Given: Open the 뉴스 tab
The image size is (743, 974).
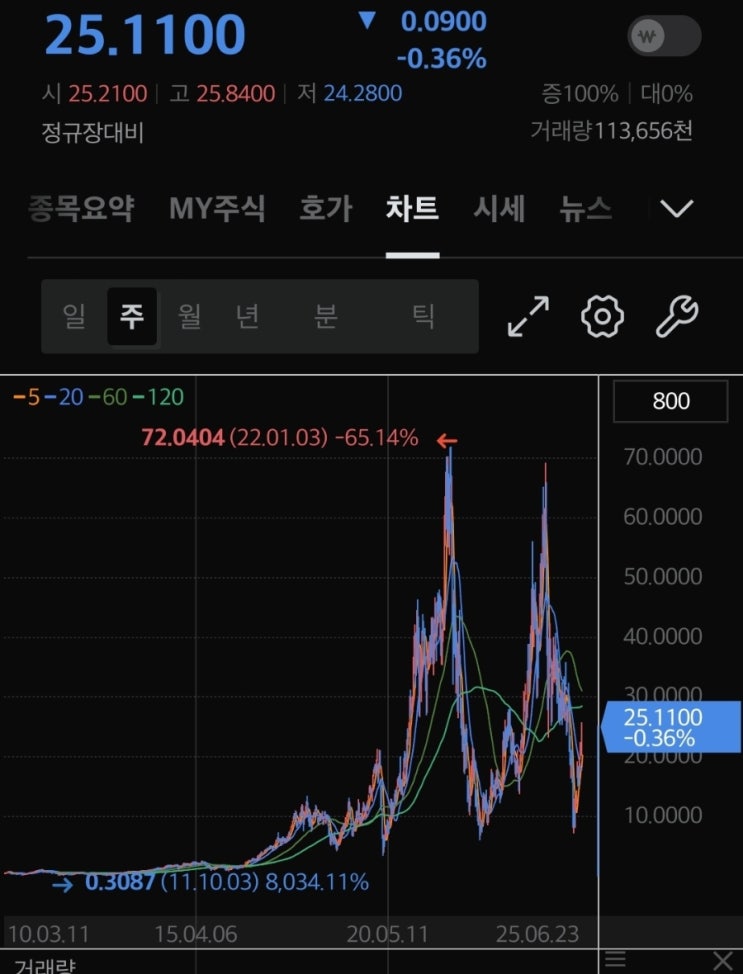Looking at the screenshot, I should point(585,209).
